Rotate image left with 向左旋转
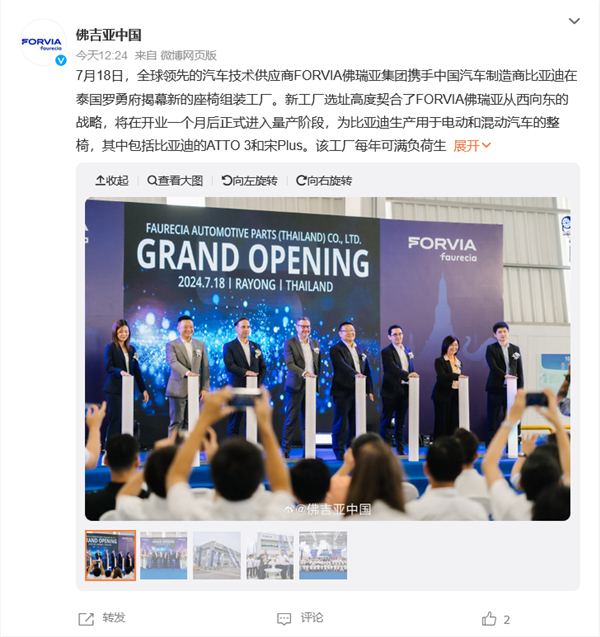Viewport: 600px width, 637px height. [250, 181]
